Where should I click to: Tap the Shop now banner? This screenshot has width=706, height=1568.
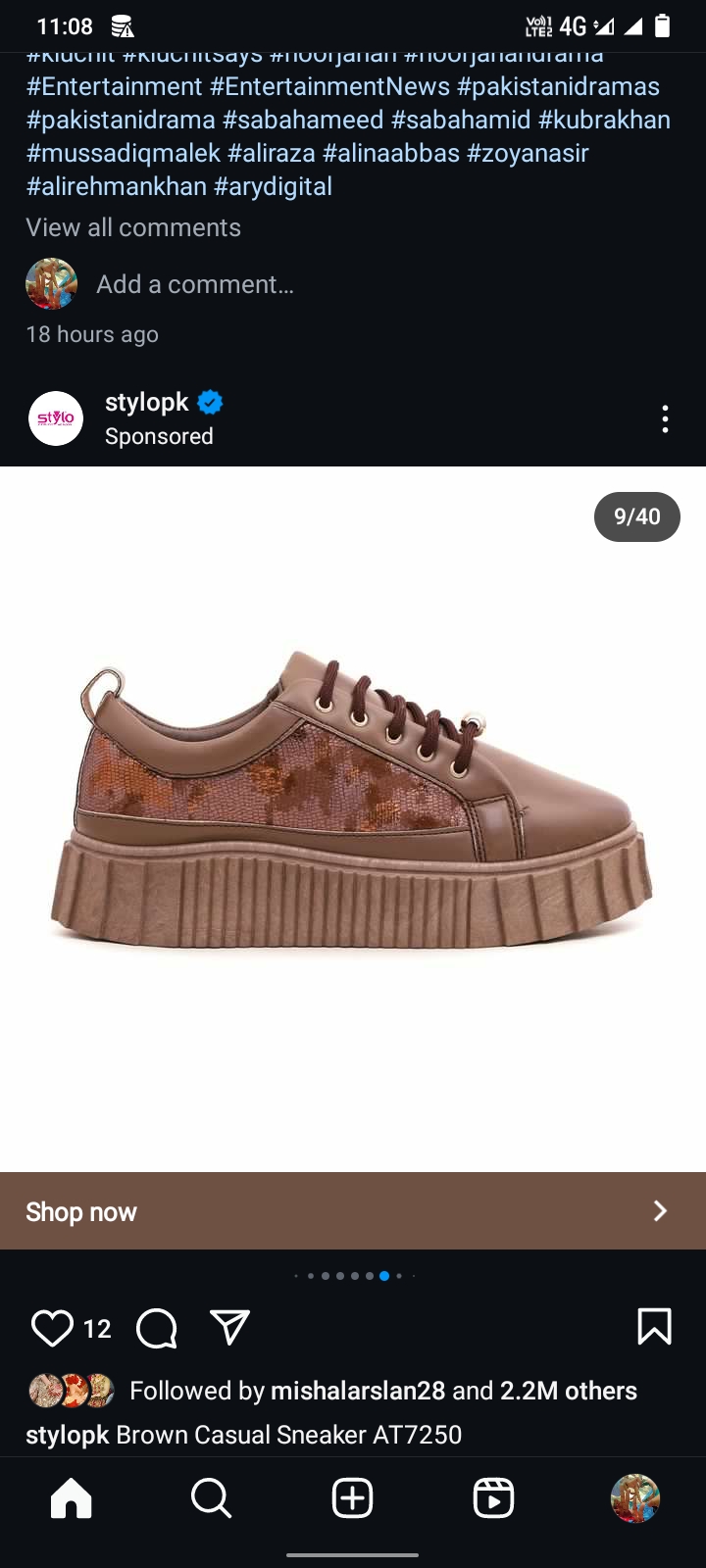pos(353,1211)
